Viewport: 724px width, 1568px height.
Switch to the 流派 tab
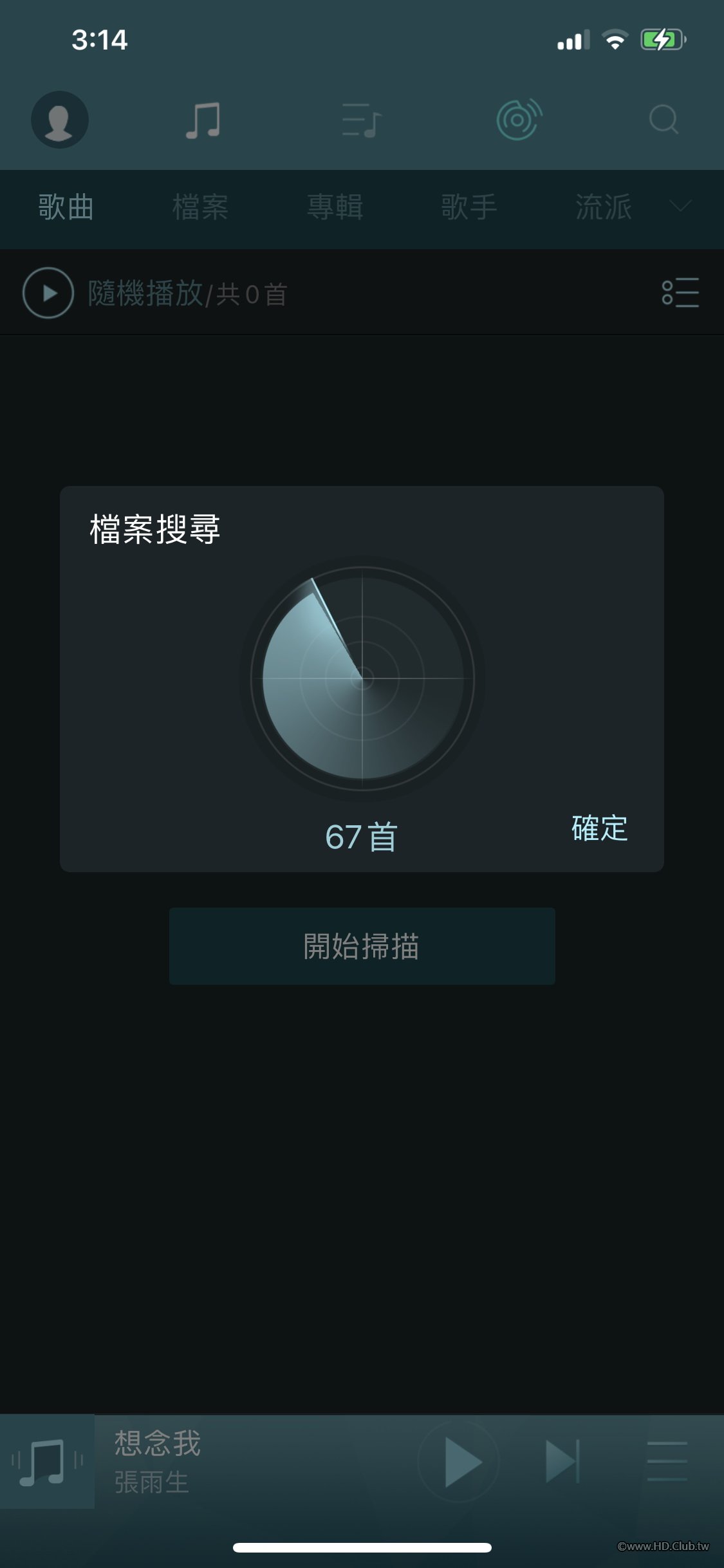point(603,207)
